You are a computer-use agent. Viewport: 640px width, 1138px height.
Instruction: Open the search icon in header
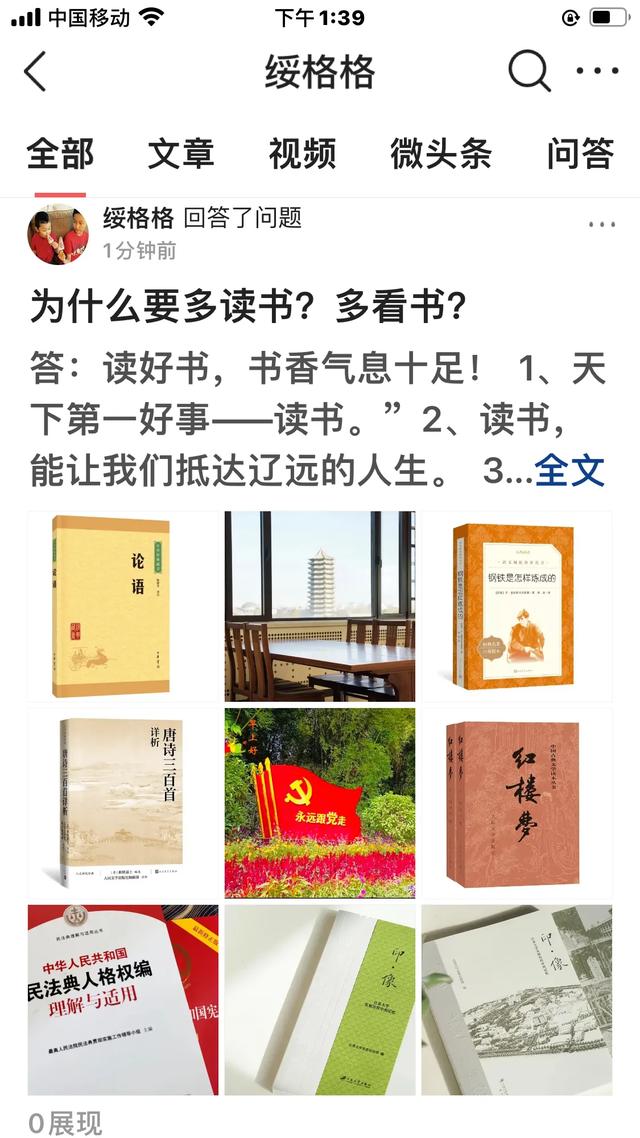tap(528, 72)
